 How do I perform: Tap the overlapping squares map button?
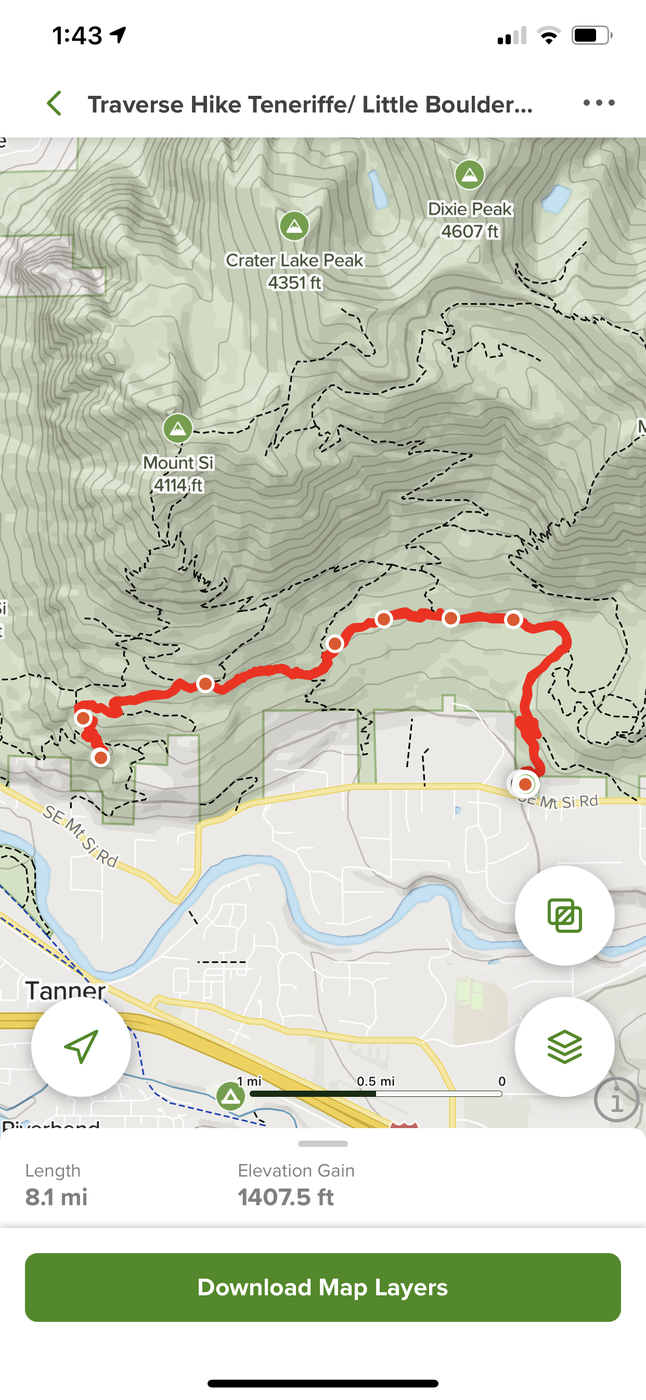(x=565, y=915)
